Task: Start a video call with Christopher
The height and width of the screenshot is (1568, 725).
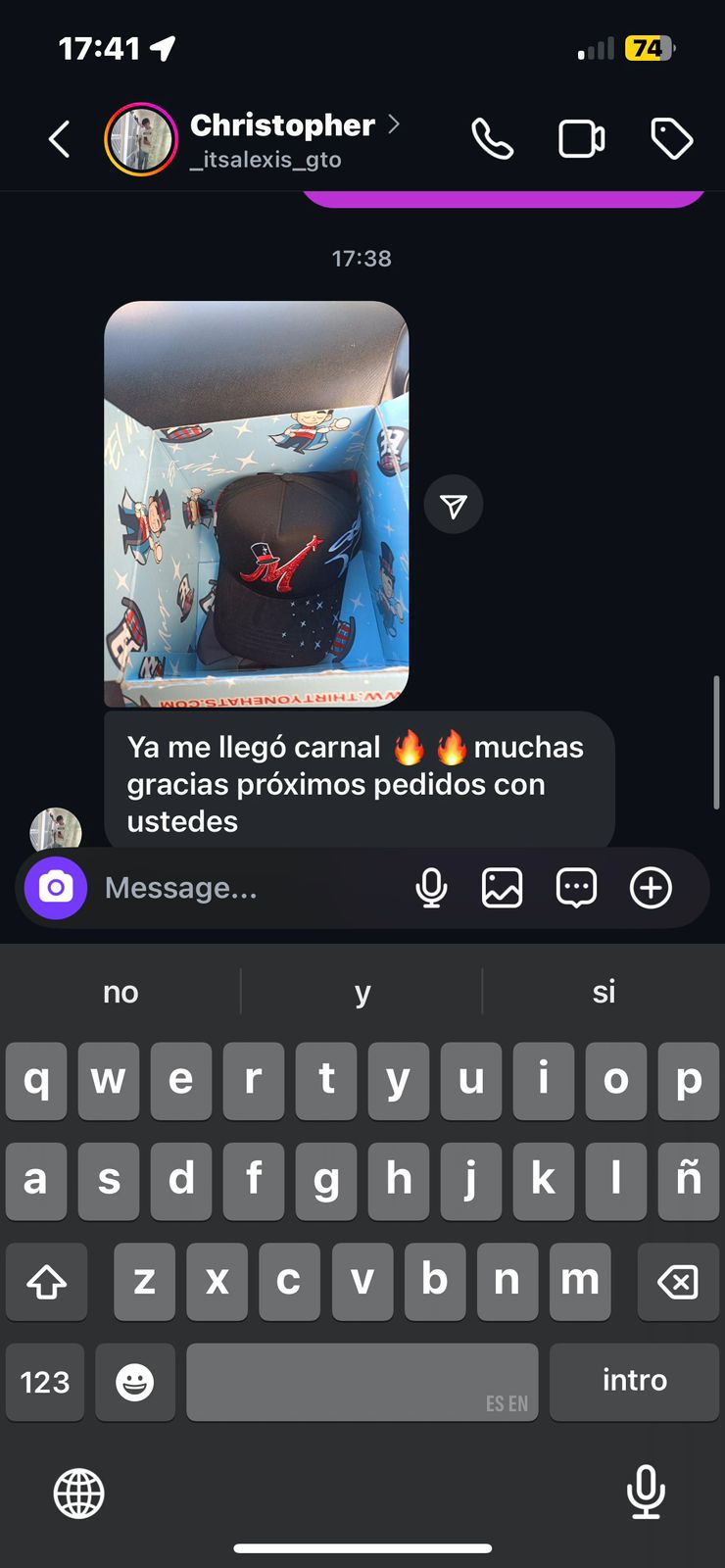Action: click(581, 139)
